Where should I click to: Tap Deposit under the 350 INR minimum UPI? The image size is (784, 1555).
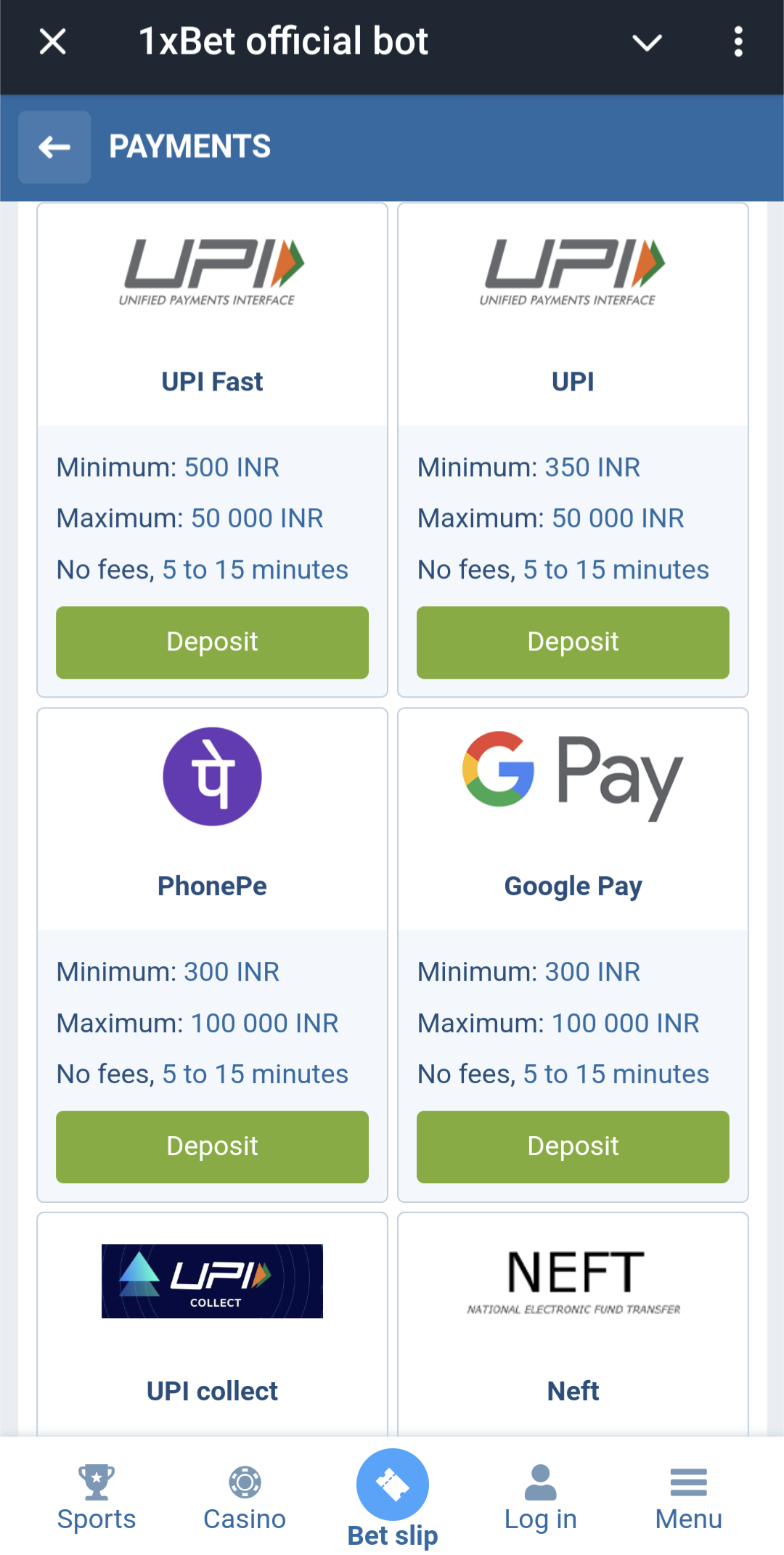click(573, 642)
